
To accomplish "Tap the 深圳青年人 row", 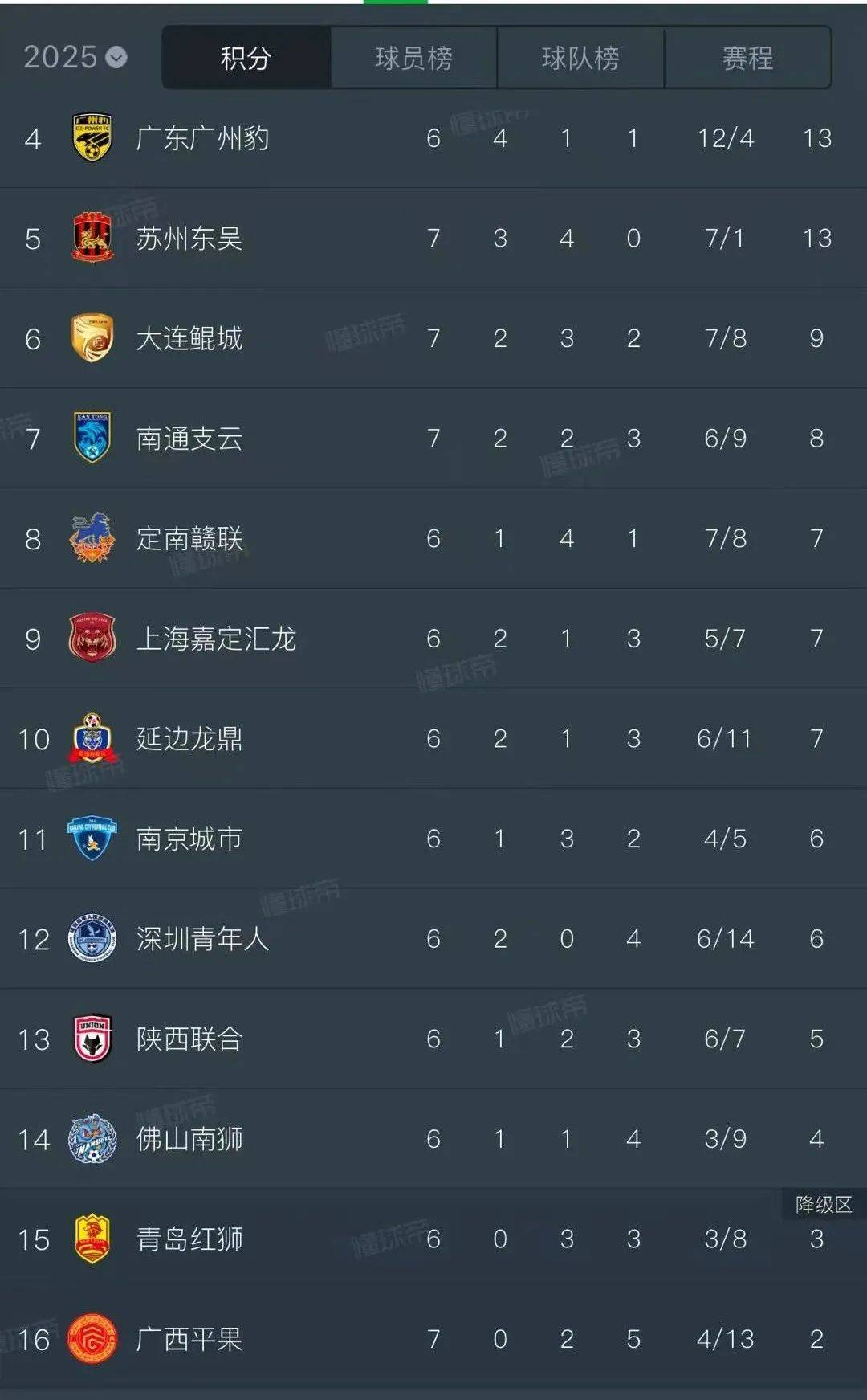I will (x=202, y=938).
